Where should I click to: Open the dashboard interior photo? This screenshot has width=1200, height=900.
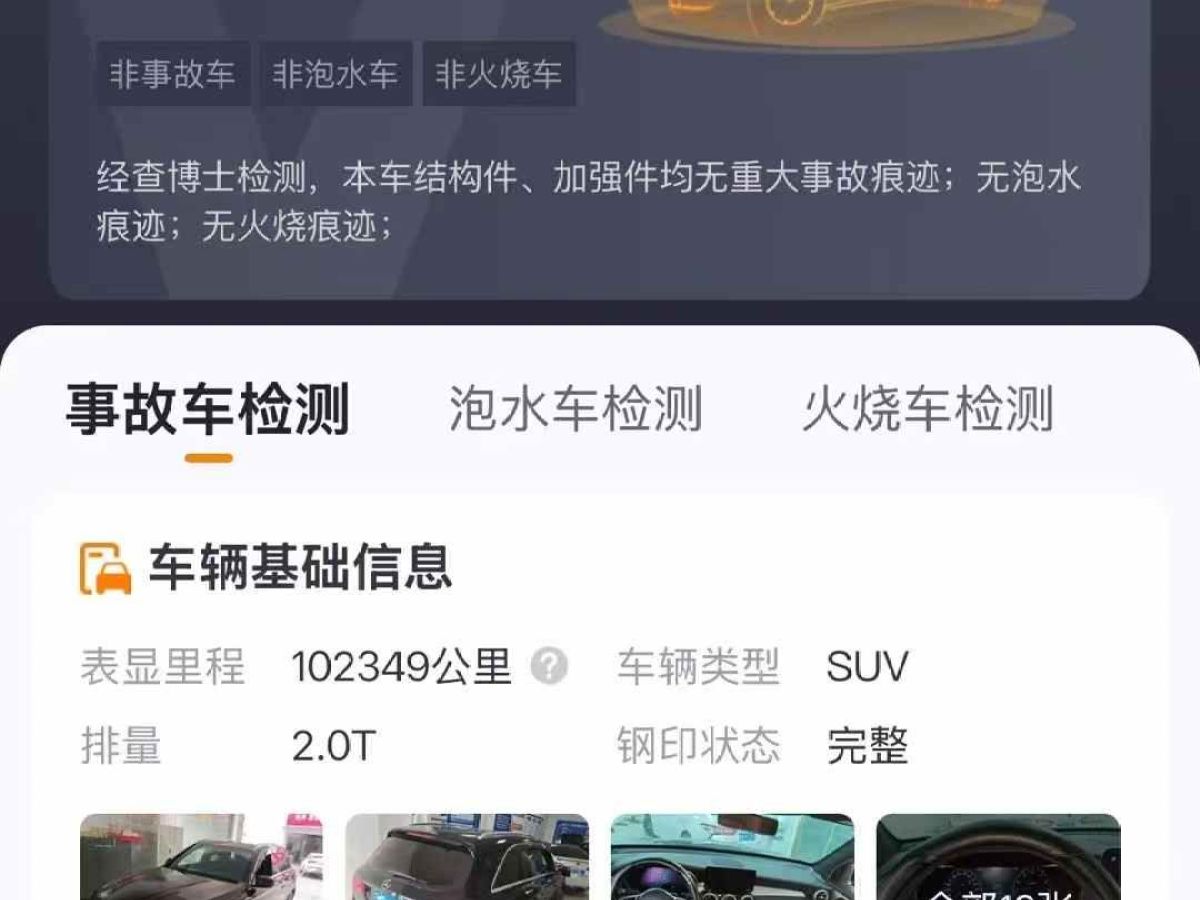[732, 857]
